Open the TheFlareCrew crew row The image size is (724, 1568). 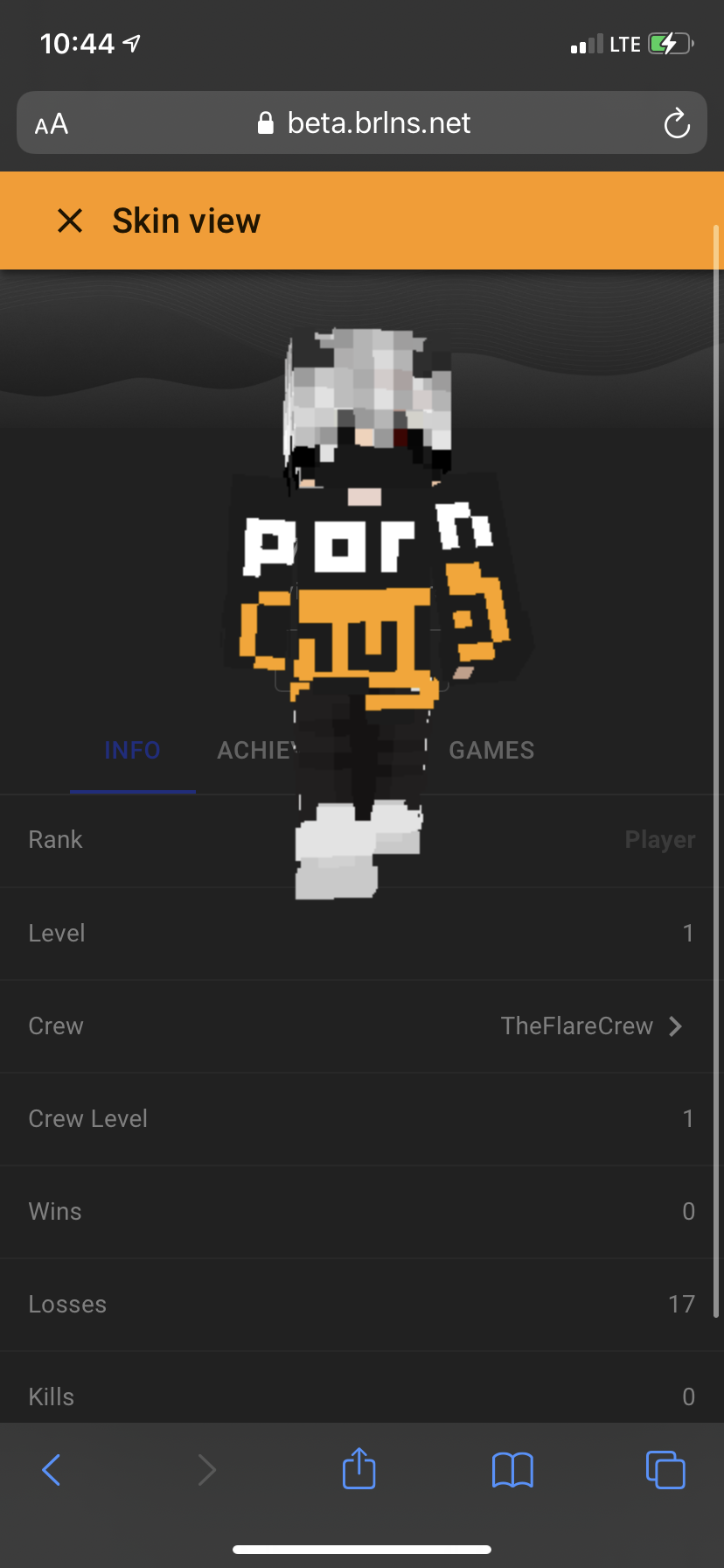[362, 1025]
